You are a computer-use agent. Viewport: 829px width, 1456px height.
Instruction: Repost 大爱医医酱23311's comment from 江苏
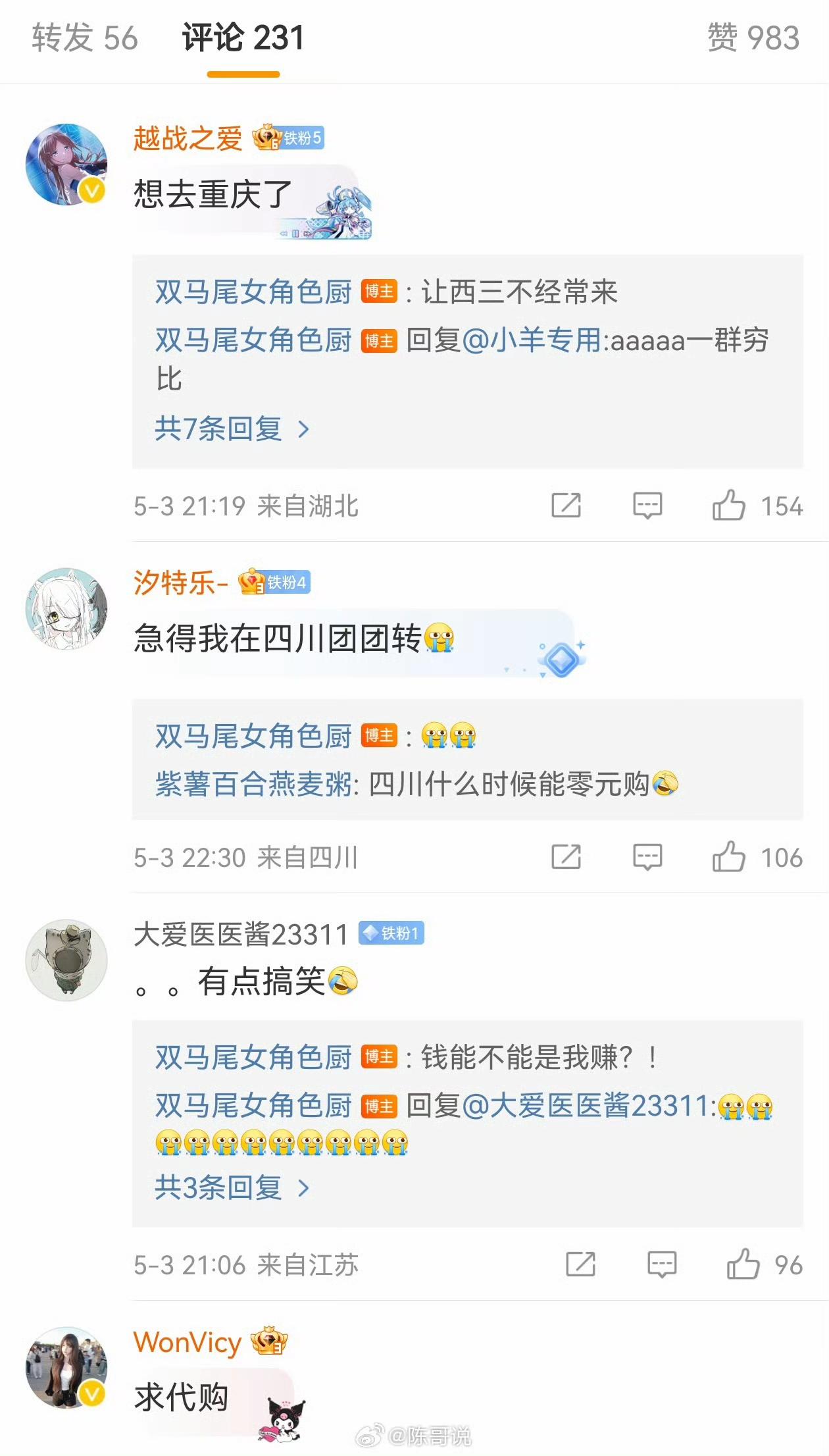tap(580, 1264)
